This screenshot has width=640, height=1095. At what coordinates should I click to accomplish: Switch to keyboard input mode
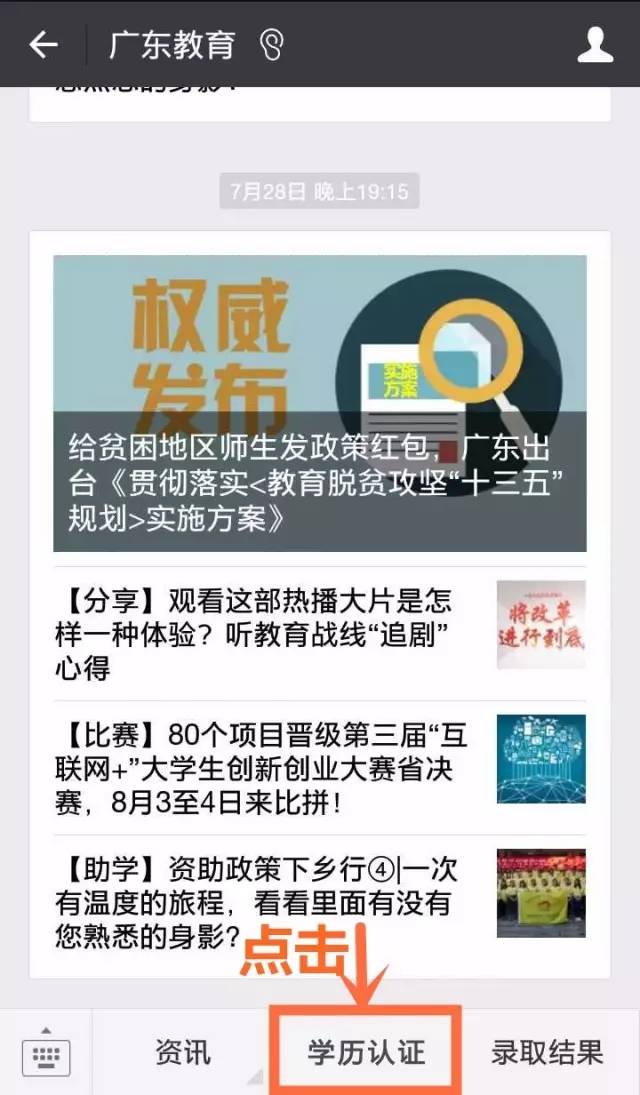pos(45,1052)
